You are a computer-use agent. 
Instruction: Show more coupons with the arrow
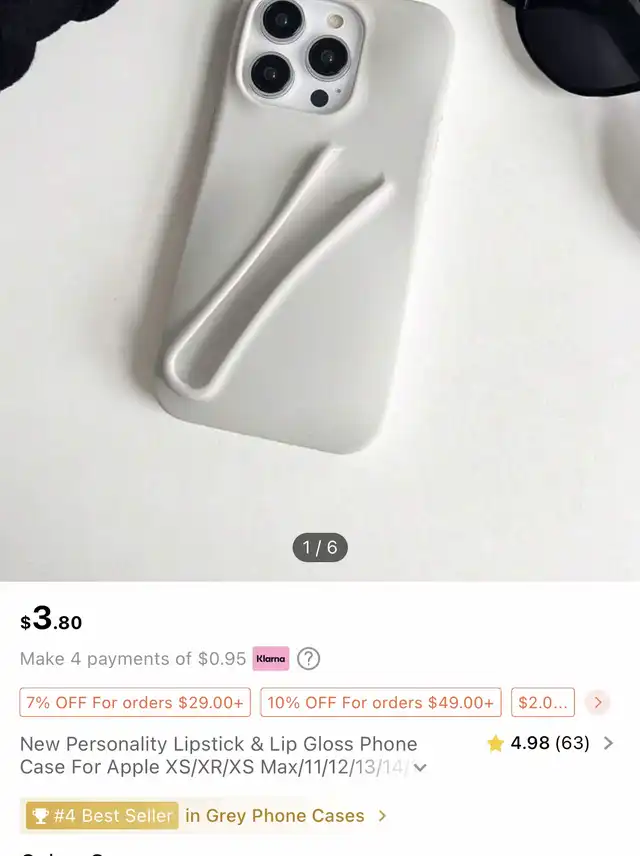pos(598,703)
